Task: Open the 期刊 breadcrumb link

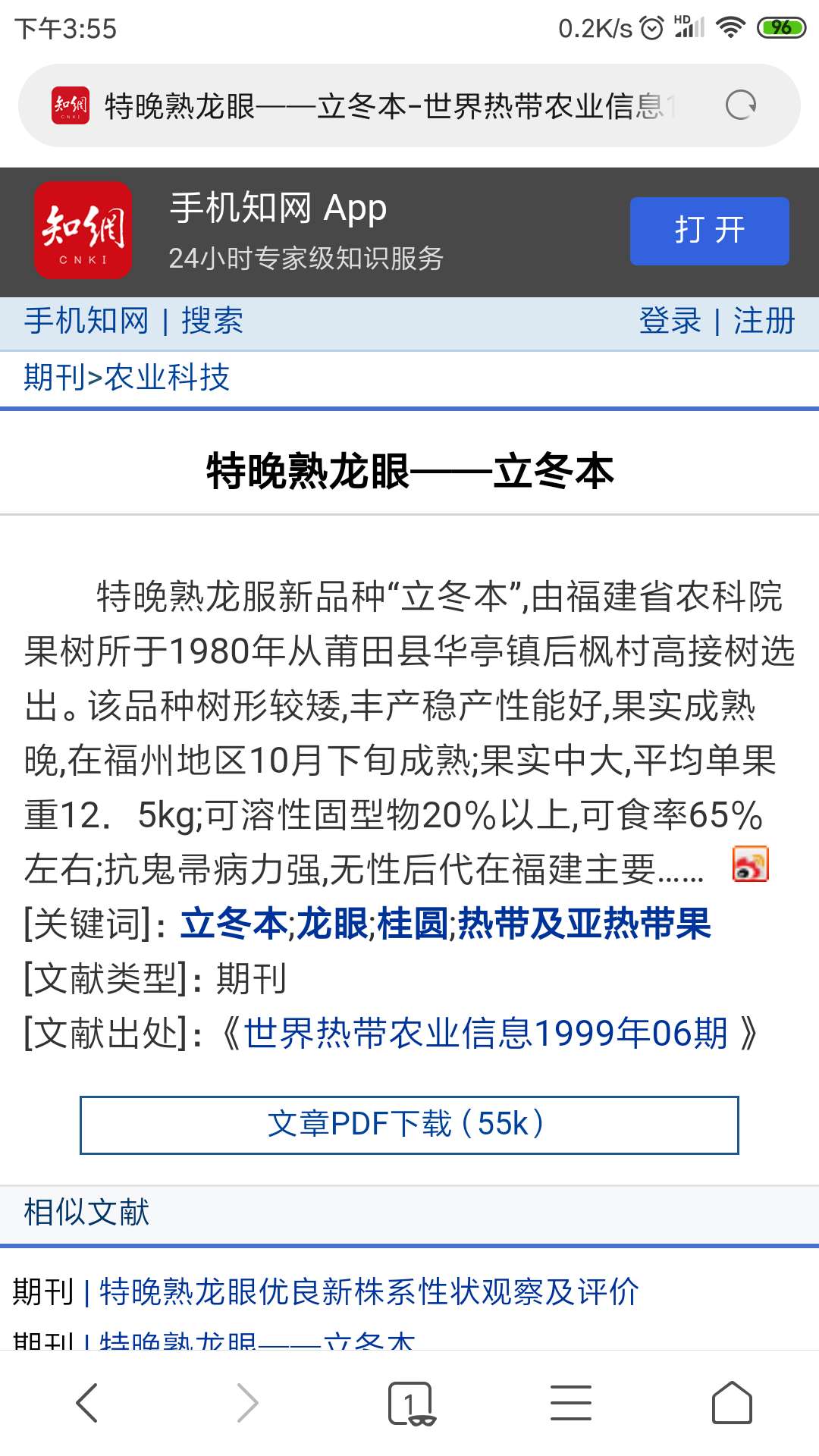Action: [x=55, y=377]
